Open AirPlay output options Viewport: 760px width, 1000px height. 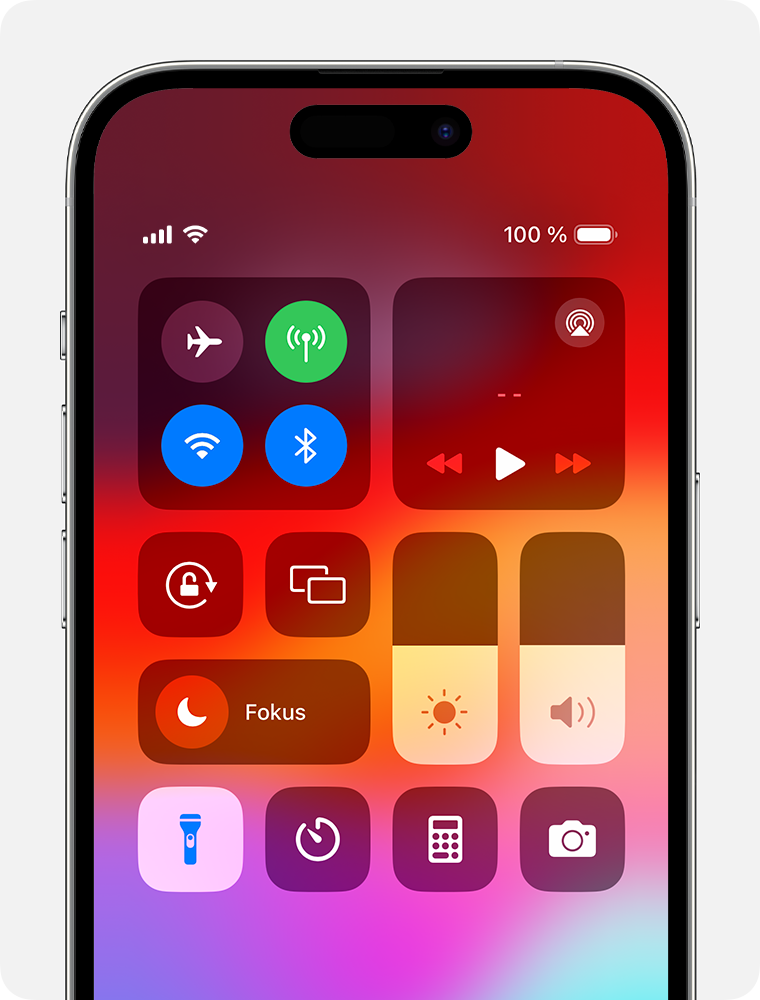(579, 322)
